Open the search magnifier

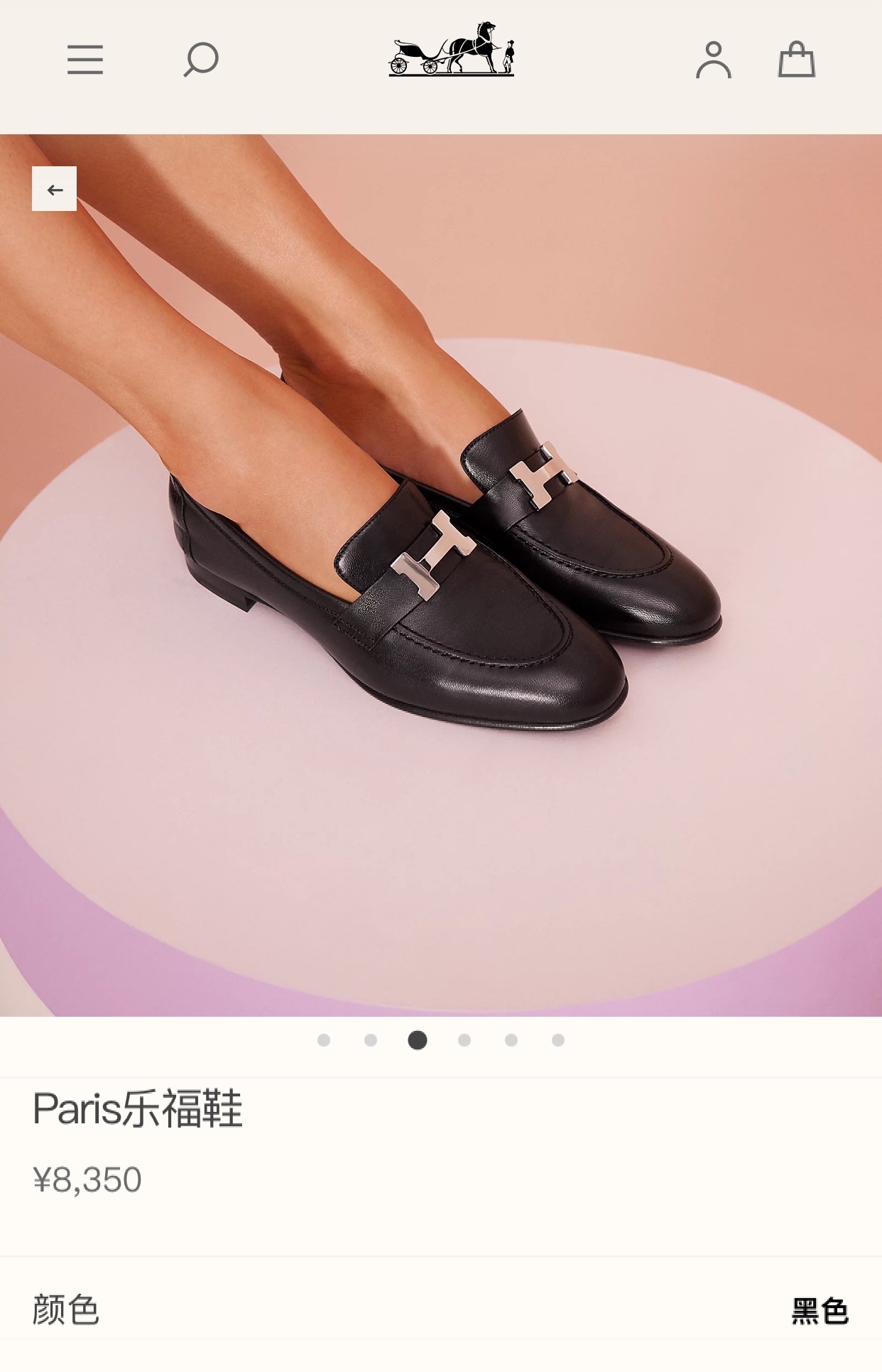tap(201, 60)
